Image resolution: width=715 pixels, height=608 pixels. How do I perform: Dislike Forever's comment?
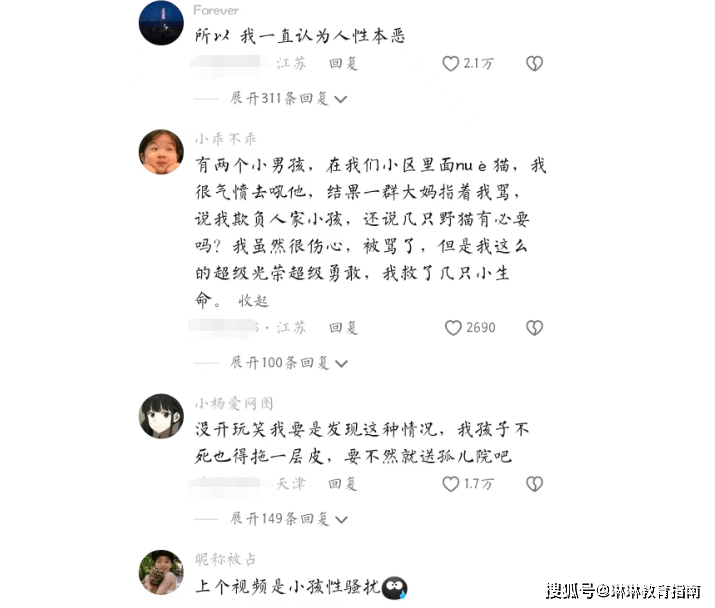(x=535, y=63)
